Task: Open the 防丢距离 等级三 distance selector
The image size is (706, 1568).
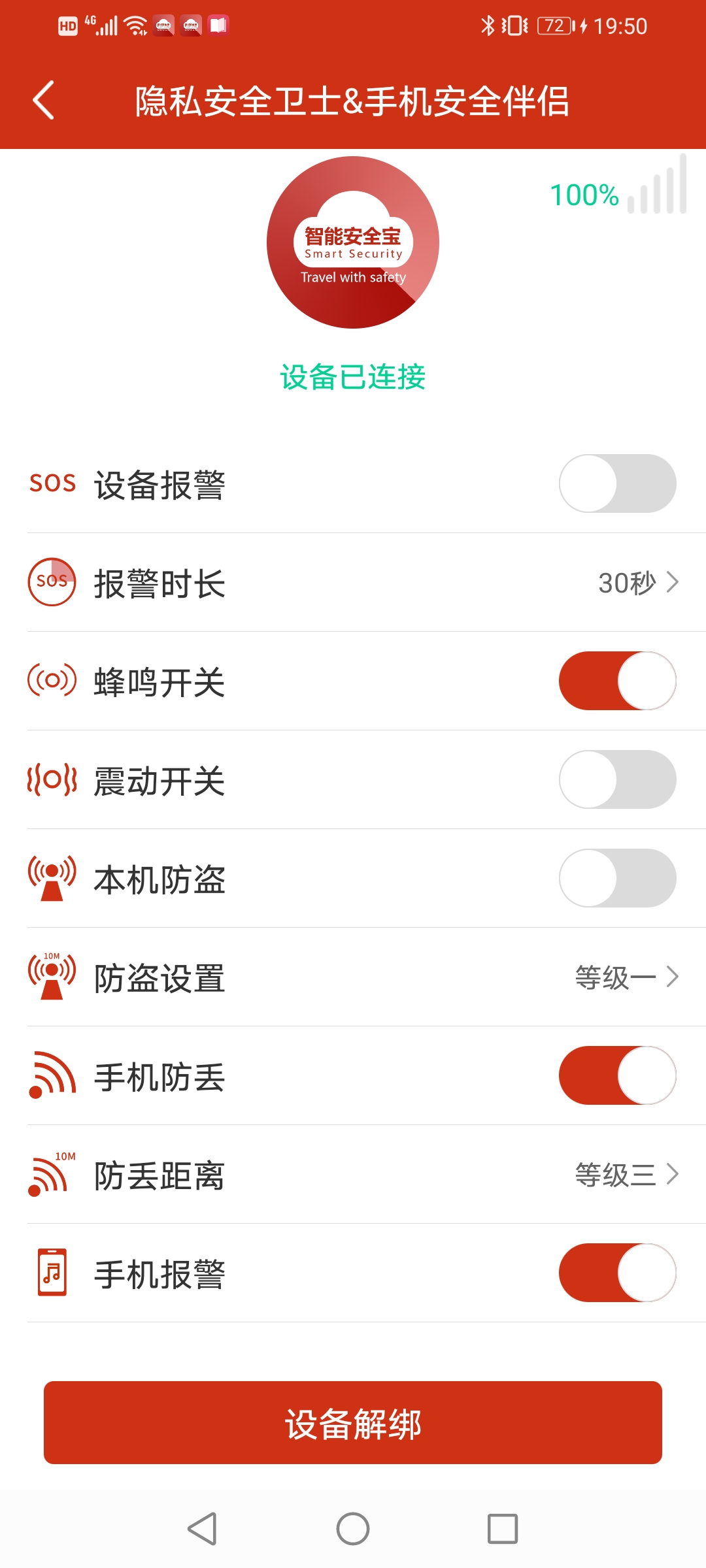Action: pyautogui.click(x=624, y=1176)
